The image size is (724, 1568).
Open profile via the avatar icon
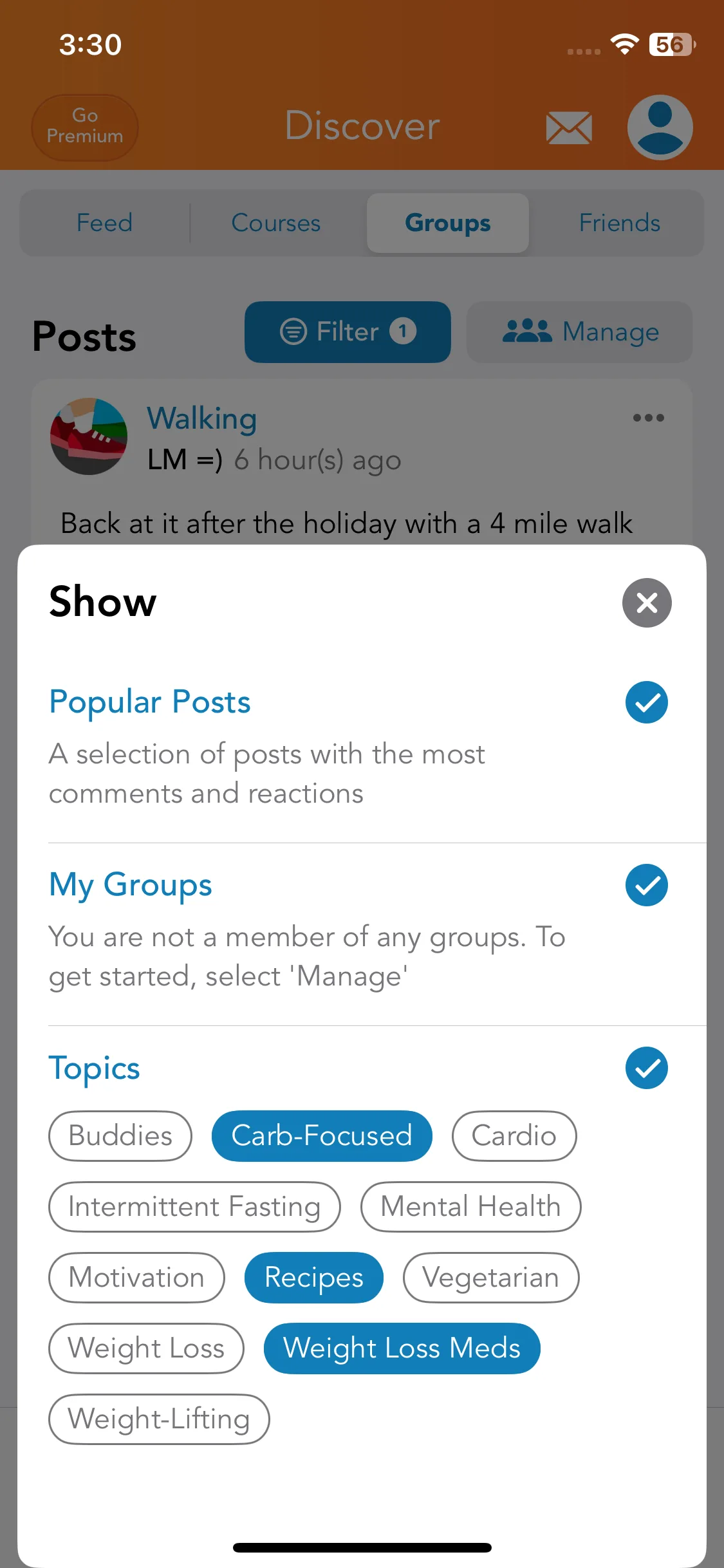pos(660,127)
